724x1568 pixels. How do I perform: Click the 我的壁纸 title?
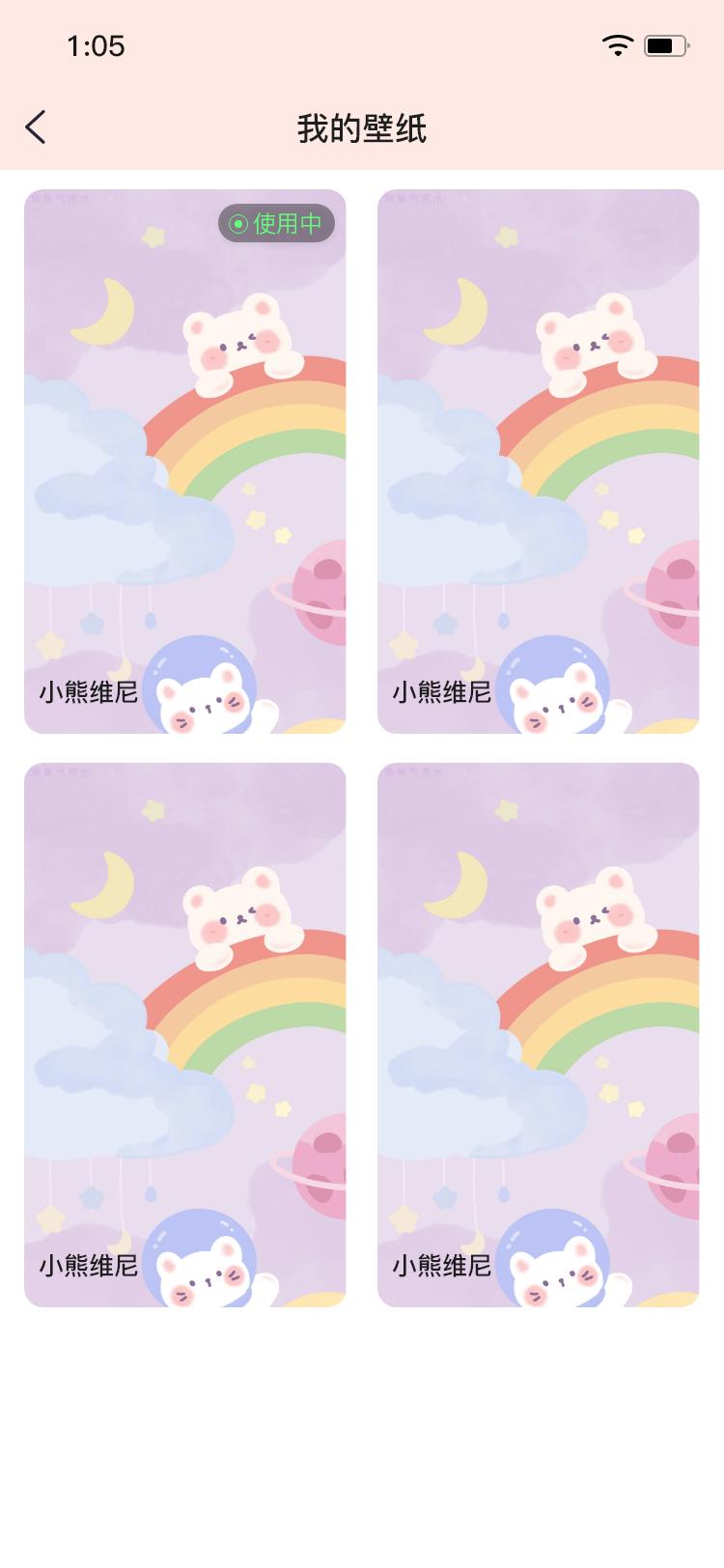[x=362, y=128]
